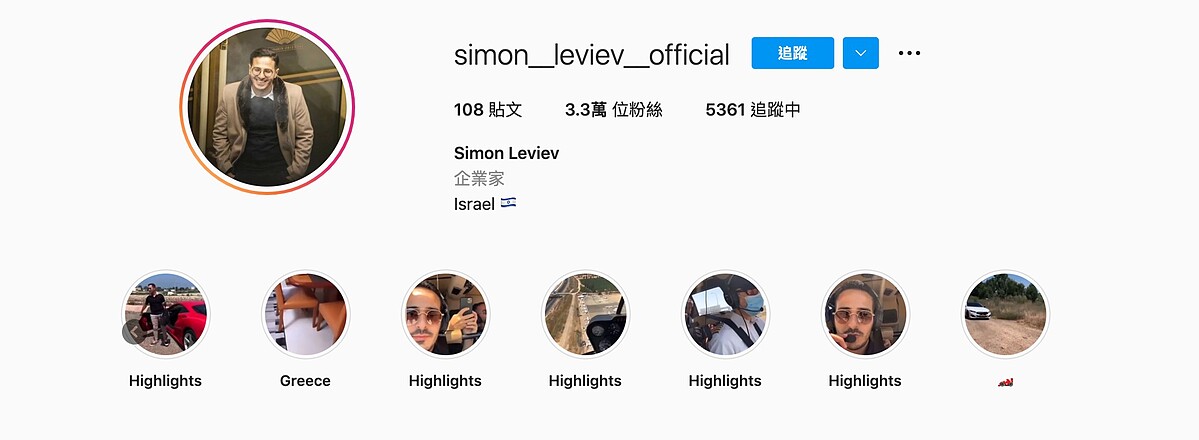Open the highlight labeled with the car emoji

click(1005, 314)
